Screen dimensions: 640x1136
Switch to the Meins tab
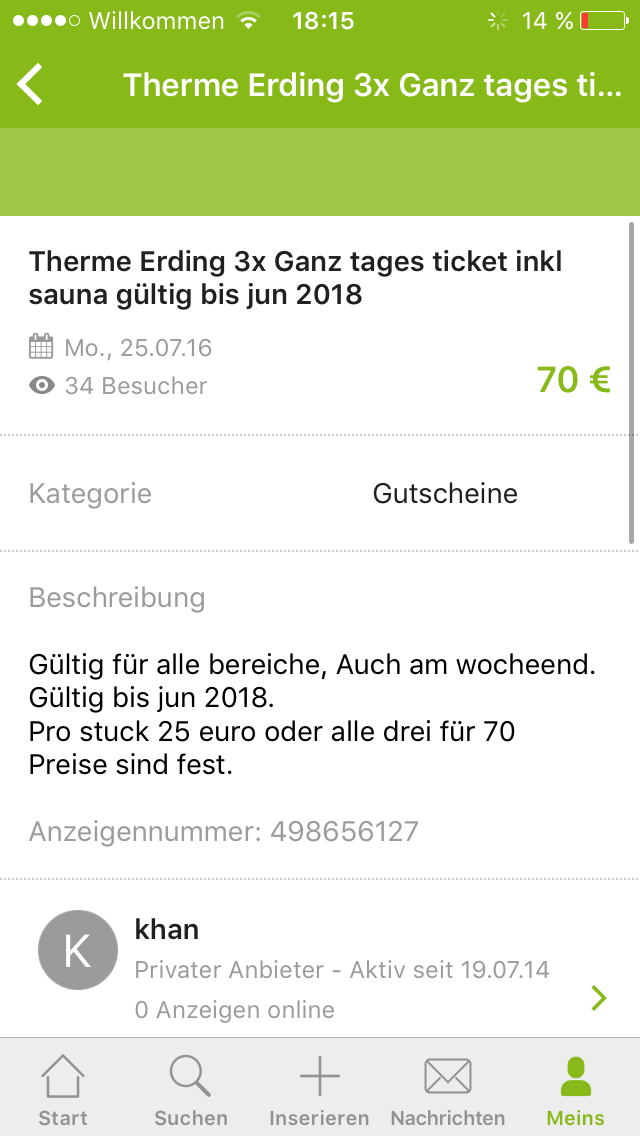576,1089
